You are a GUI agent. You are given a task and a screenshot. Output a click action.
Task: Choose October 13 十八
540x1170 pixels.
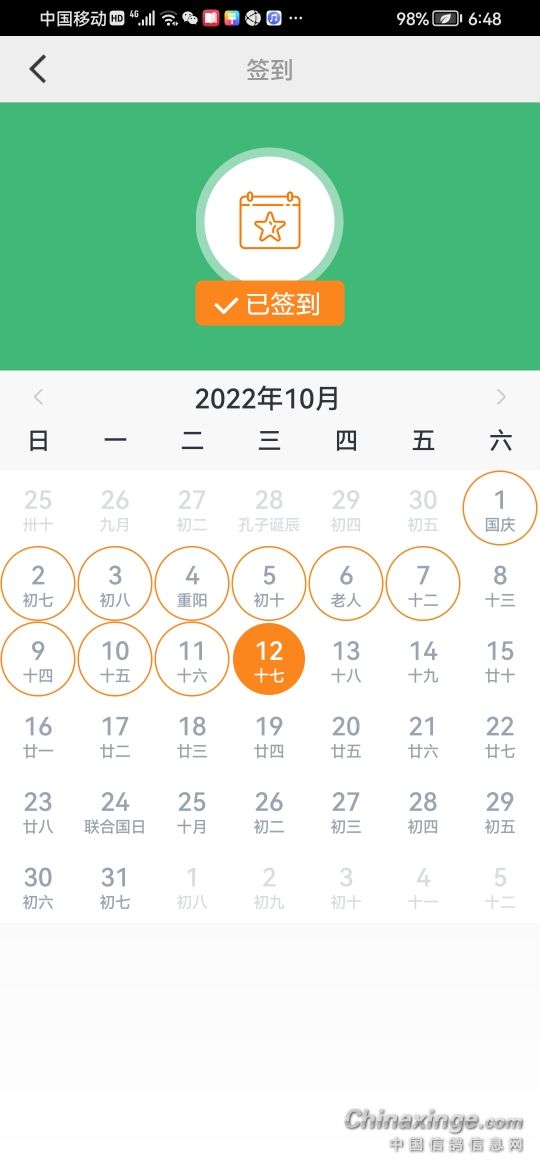click(x=346, y=660)
